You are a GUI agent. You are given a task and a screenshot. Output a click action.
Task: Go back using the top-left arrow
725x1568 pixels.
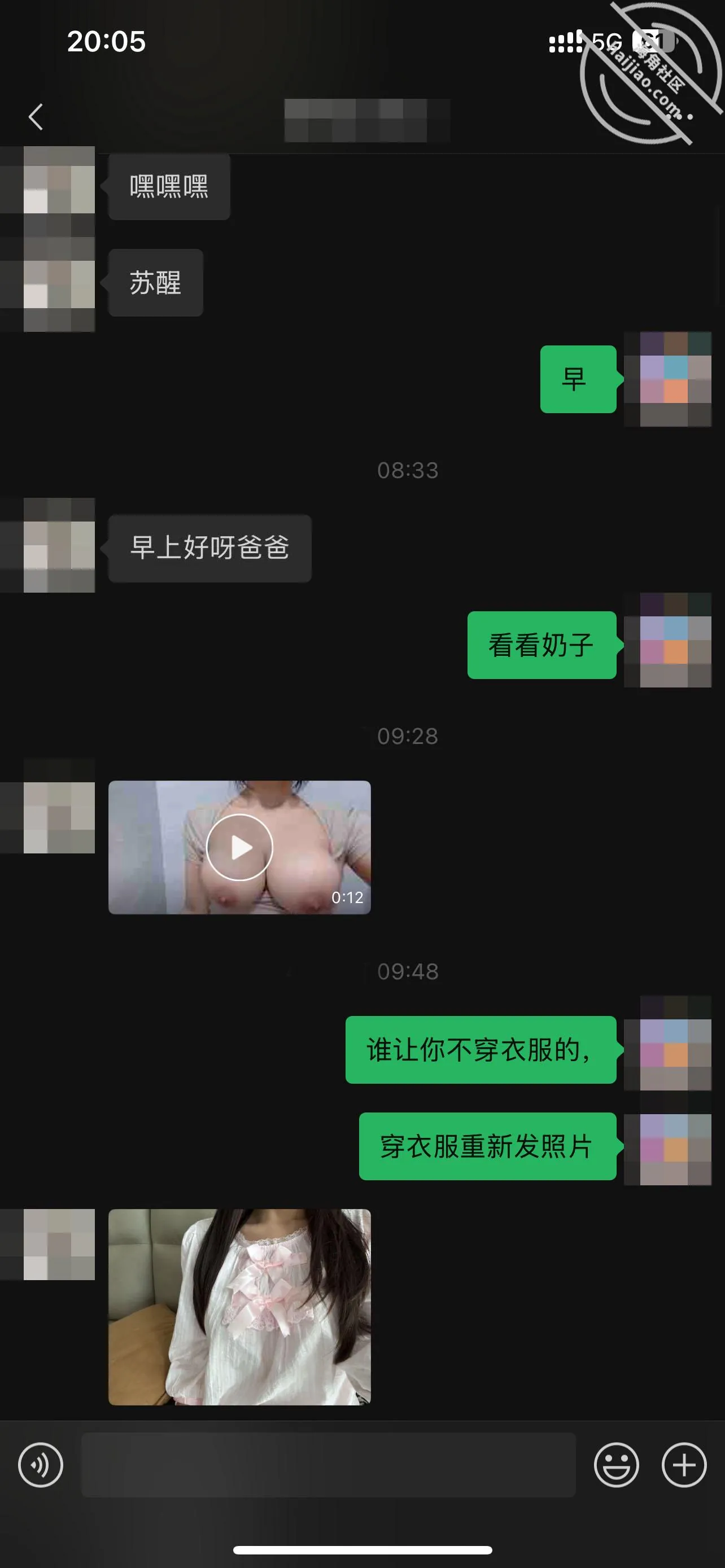[x=36, y=117]
